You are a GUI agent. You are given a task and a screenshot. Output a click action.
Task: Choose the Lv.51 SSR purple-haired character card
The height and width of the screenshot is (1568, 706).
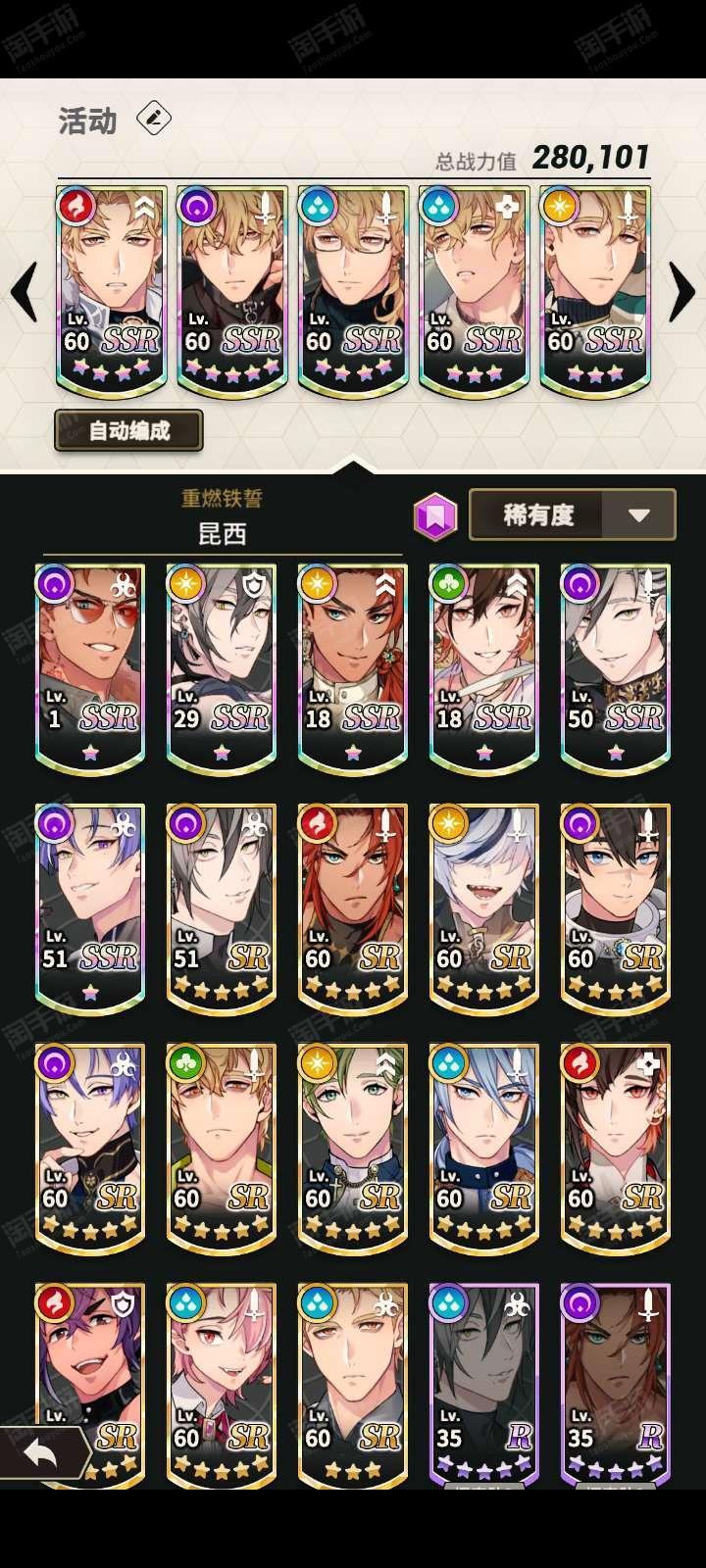pos(90,908)
